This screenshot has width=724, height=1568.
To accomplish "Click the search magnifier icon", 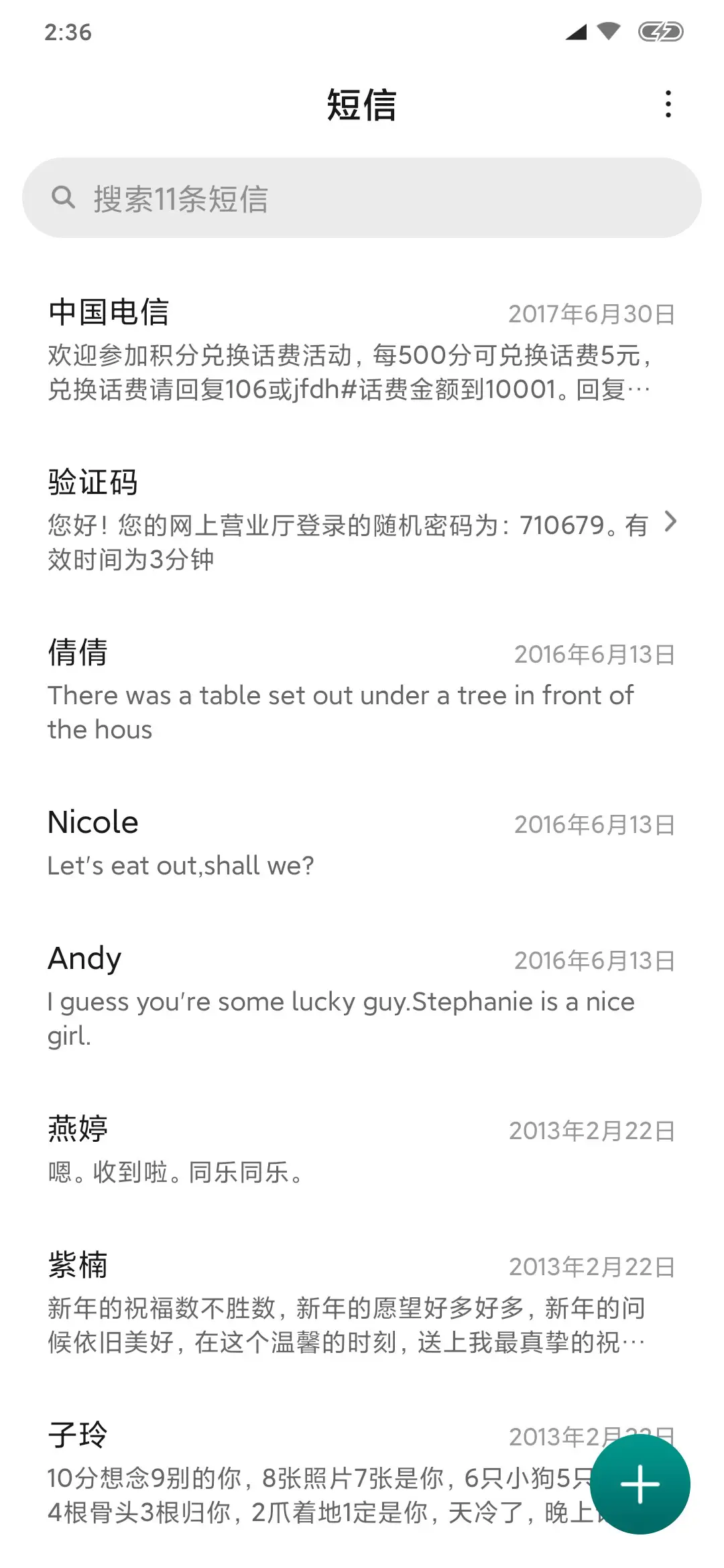I will [64, 196].
